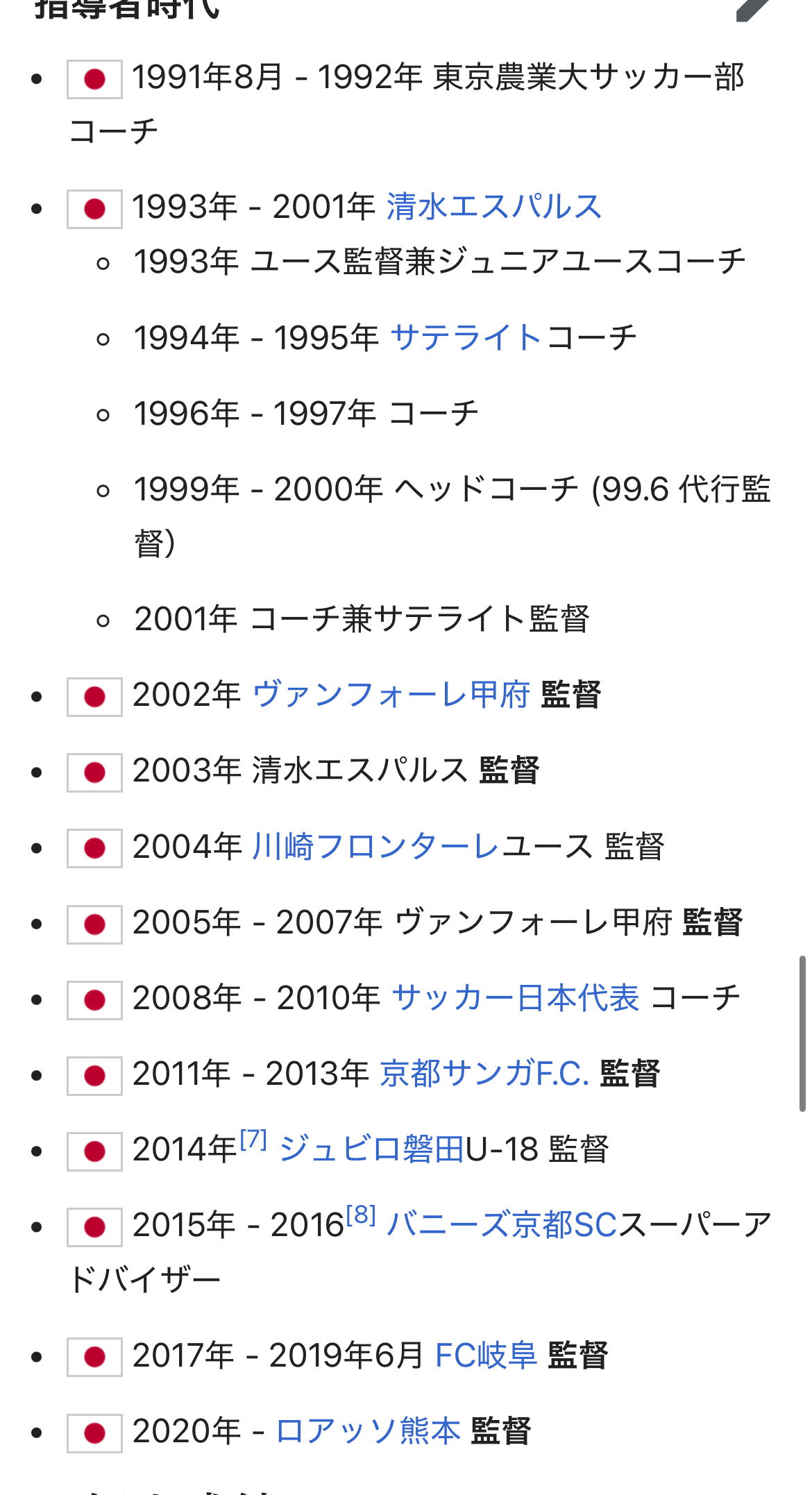The image size is (812, 1495).
Task: Open the 京都サンガF.C. link
Action: point(484,1074)
